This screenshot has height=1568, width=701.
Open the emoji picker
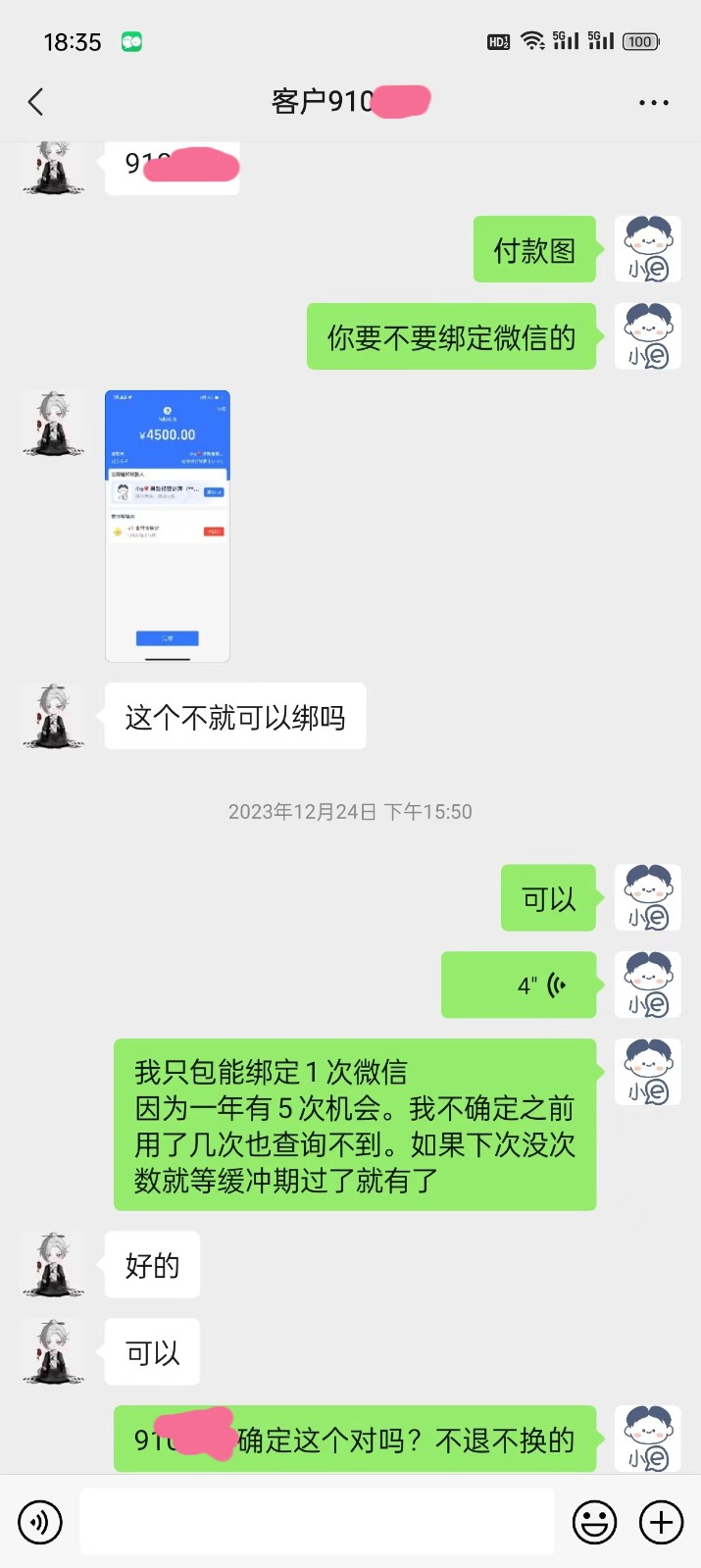point(594,1522)
